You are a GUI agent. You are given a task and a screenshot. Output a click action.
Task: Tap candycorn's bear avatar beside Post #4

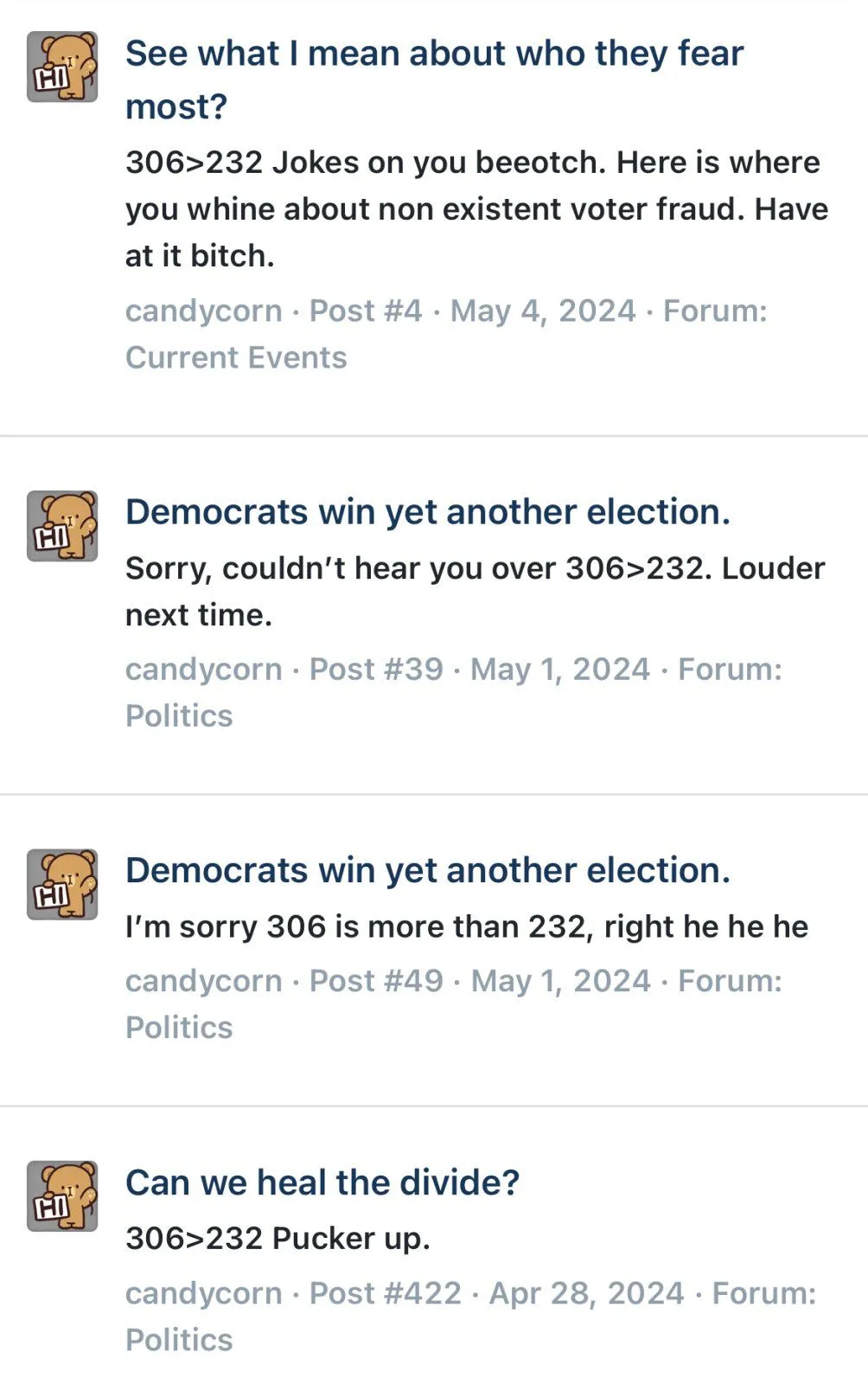pyautogui.click(x=62, y=67)
